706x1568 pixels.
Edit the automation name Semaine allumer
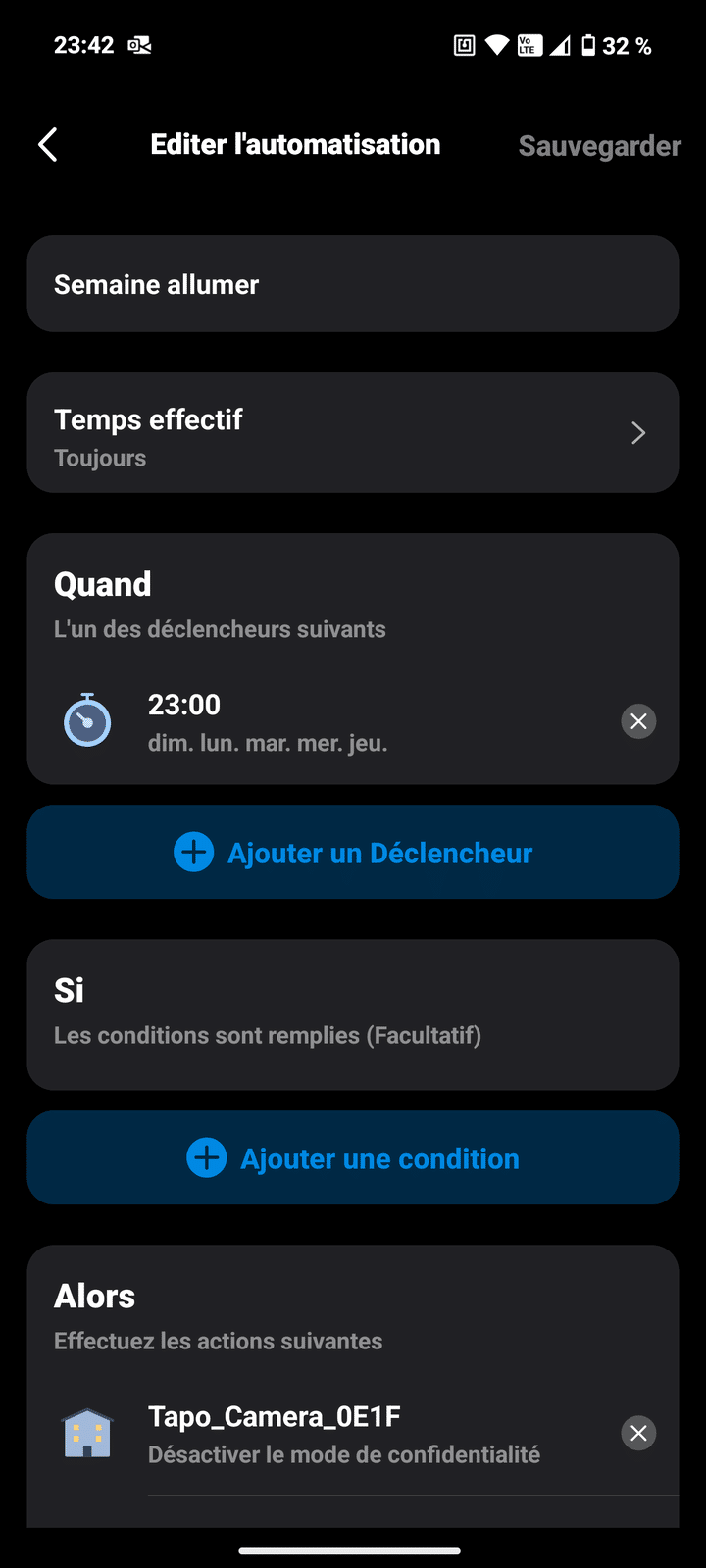tap(352, 284)
